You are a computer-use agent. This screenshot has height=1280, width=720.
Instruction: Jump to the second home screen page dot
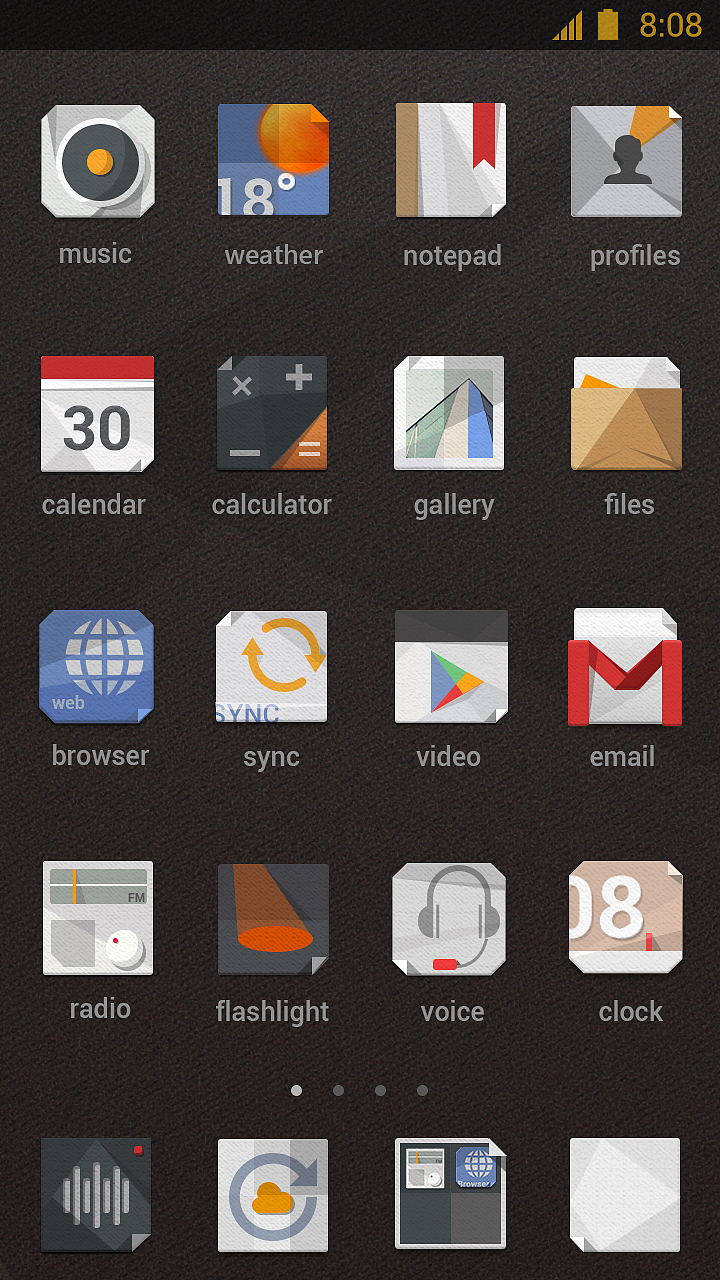[x=338, y=1090]
